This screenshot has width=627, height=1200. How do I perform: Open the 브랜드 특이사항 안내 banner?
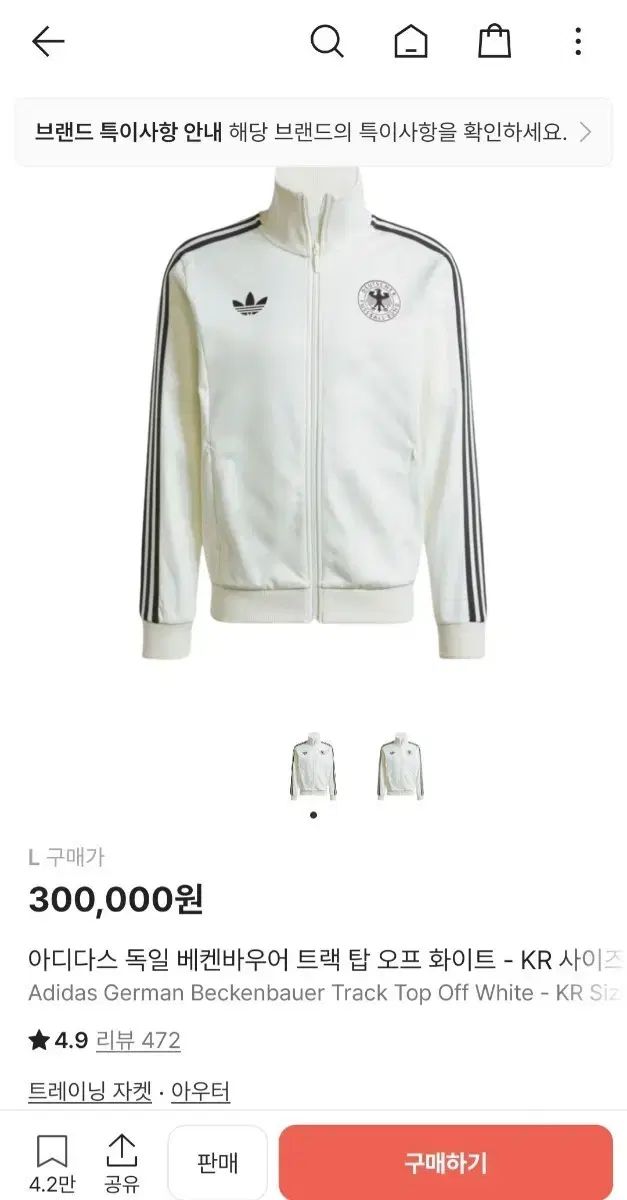pos(313,132)
